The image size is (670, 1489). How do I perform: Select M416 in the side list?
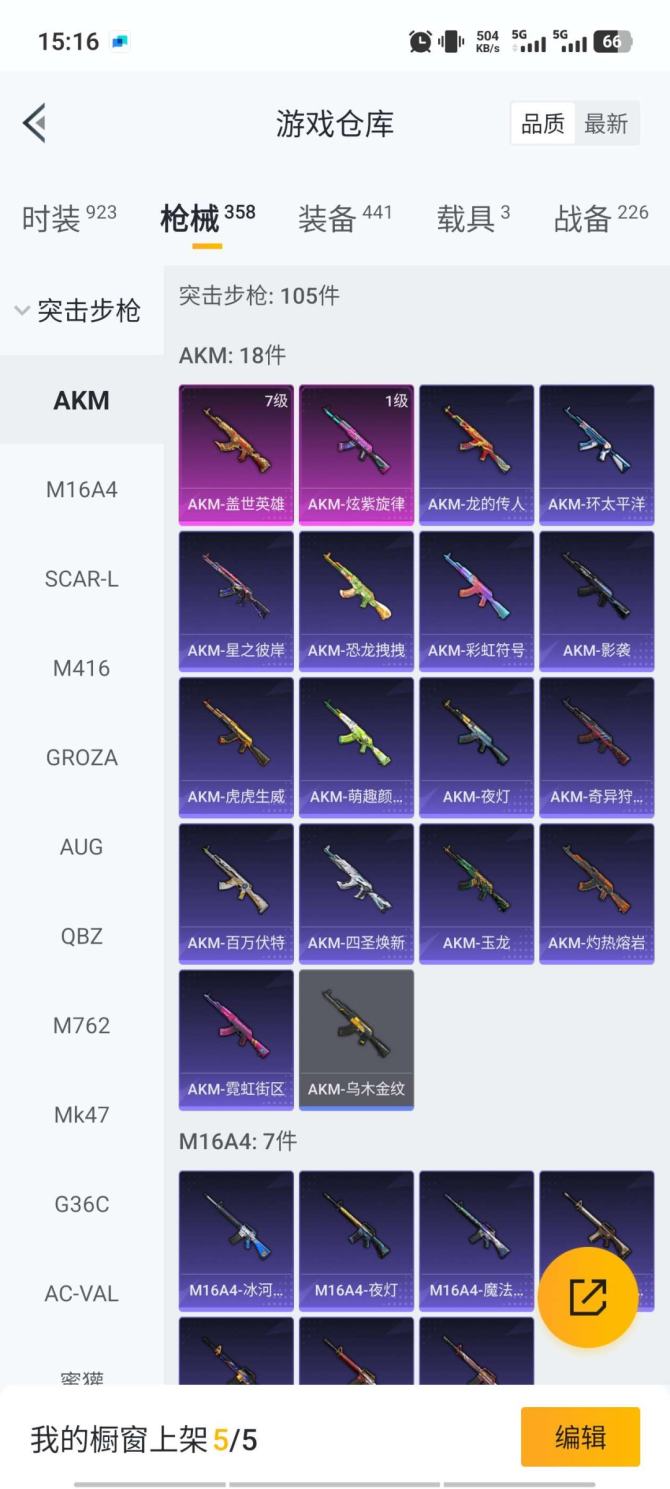click(82, 668)
